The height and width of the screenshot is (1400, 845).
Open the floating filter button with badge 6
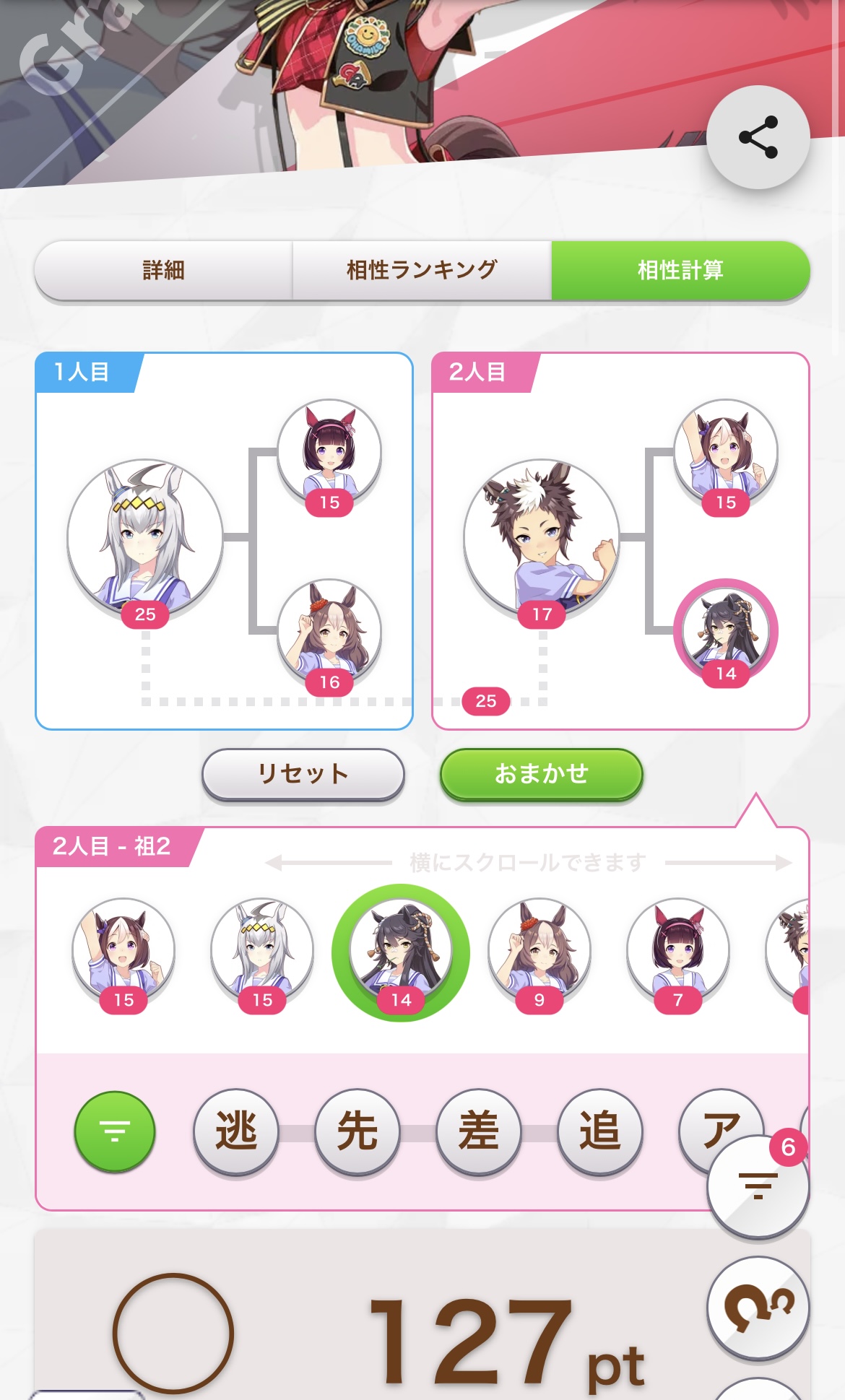coord(757,1186)
